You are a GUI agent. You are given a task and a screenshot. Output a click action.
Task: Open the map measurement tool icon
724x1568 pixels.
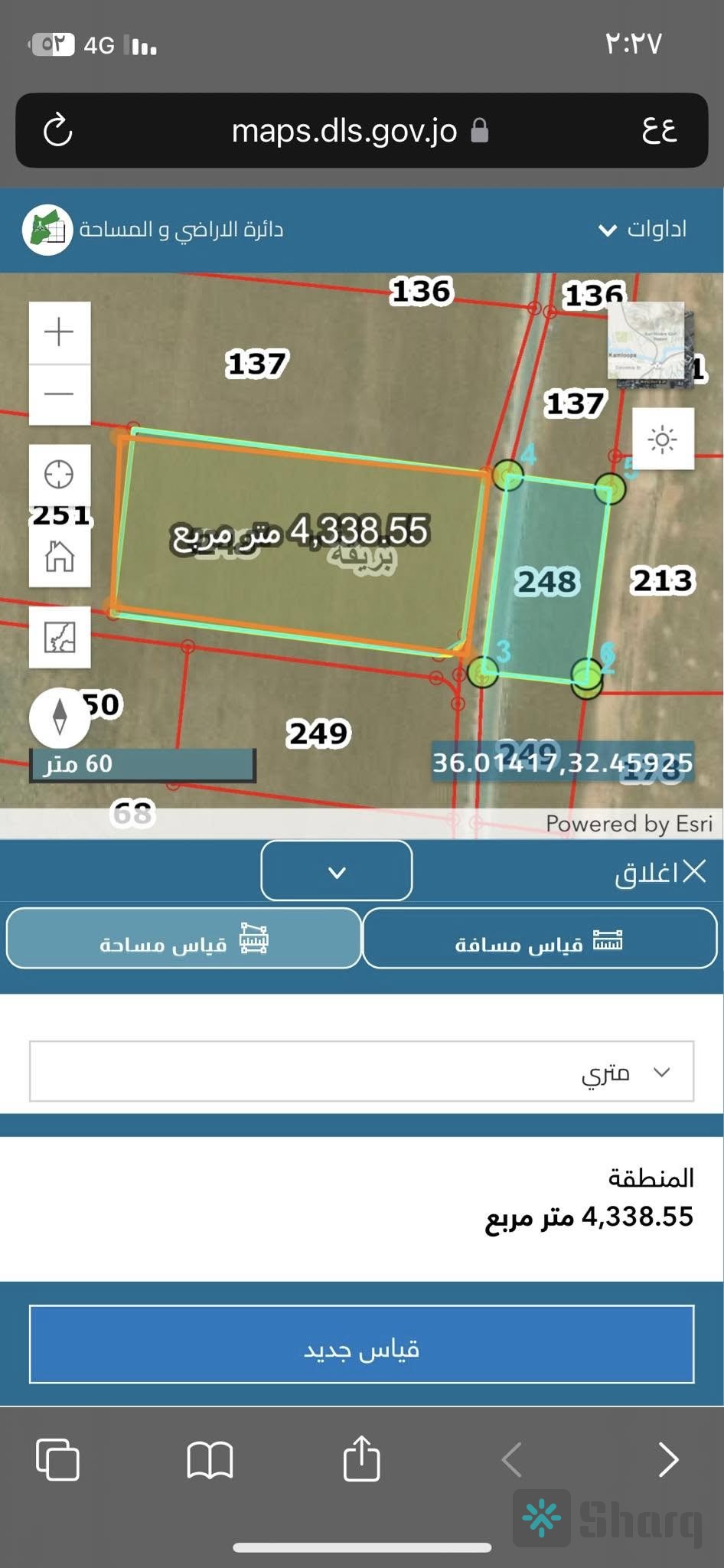click(x=60, y=637)
